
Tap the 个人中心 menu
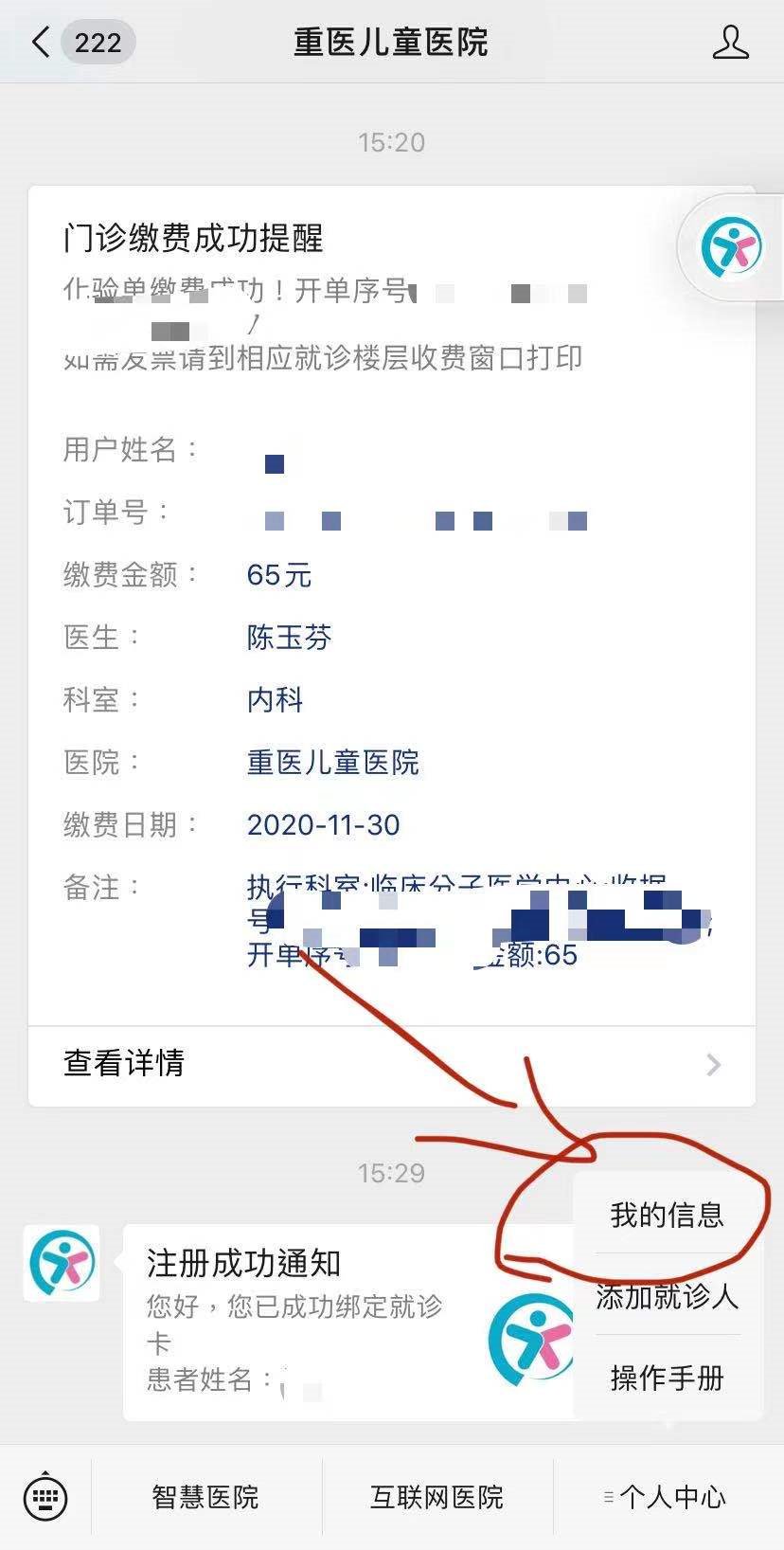tap(668, 1497)
